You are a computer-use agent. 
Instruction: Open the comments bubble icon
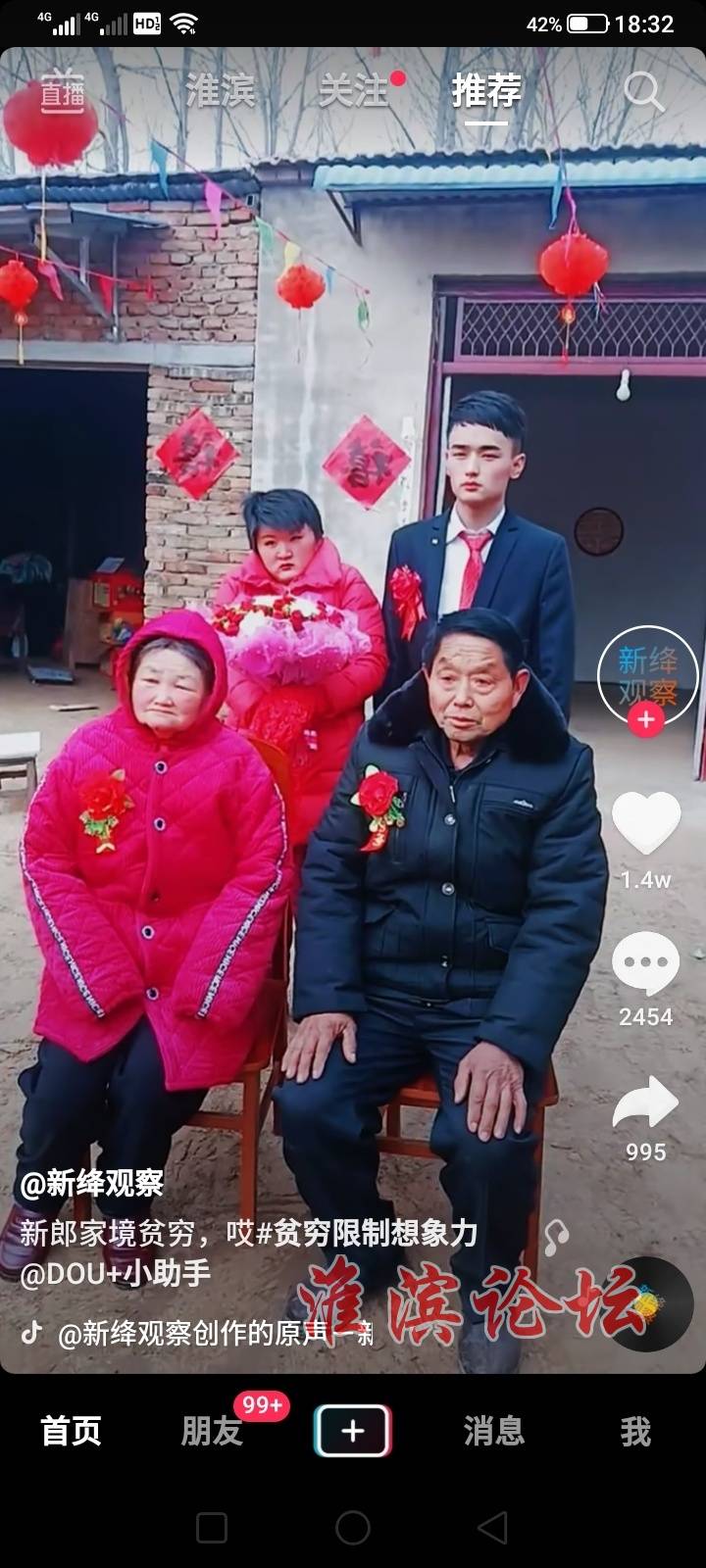tap(646, 964)
